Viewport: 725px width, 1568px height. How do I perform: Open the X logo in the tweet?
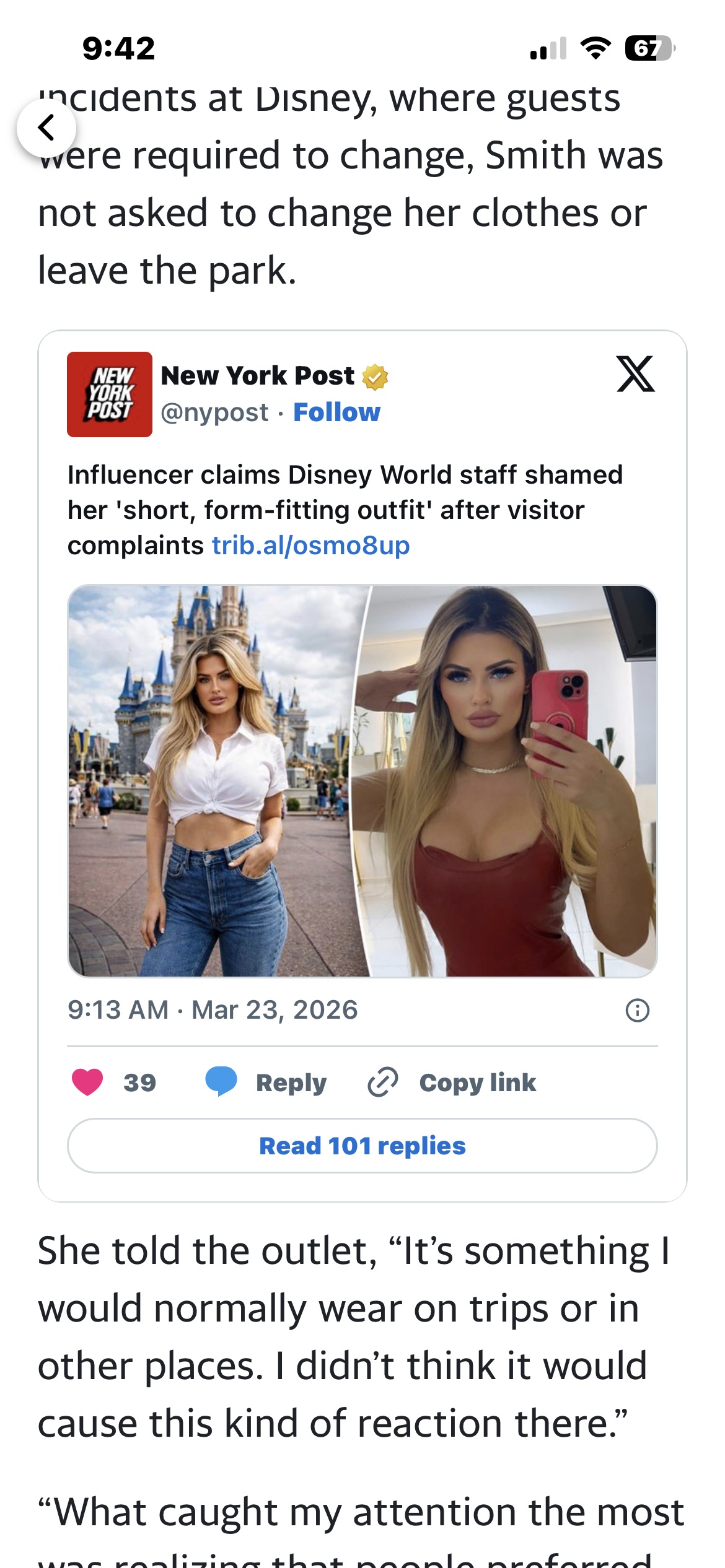(635, 374)
